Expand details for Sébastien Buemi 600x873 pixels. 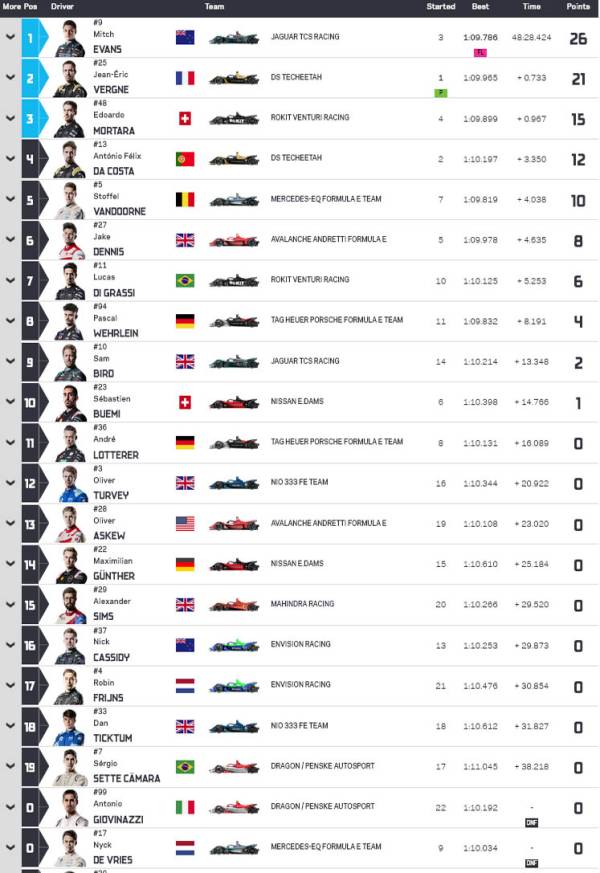(x=10, y=401)
